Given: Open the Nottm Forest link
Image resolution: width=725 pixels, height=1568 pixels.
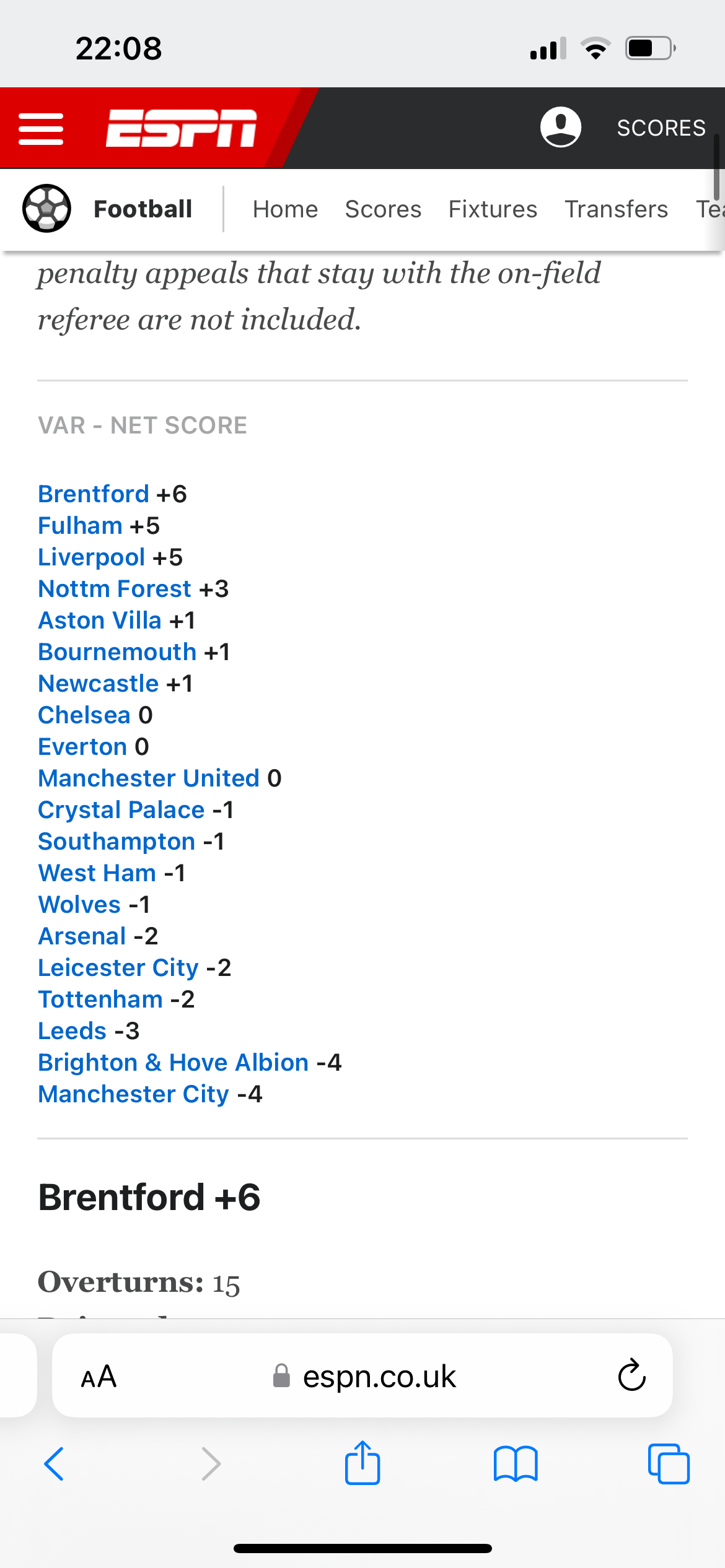Looking at the screenshot, I should pos(115,589).
